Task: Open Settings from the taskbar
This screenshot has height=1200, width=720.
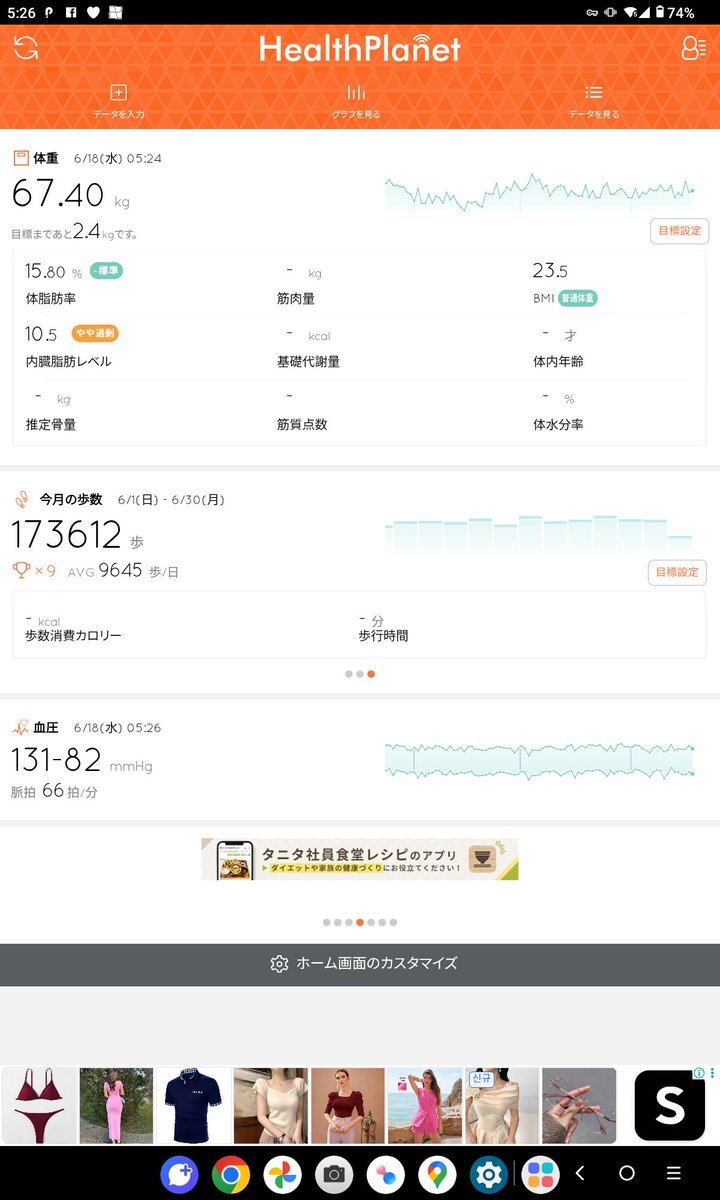Action: [489, 1174]
